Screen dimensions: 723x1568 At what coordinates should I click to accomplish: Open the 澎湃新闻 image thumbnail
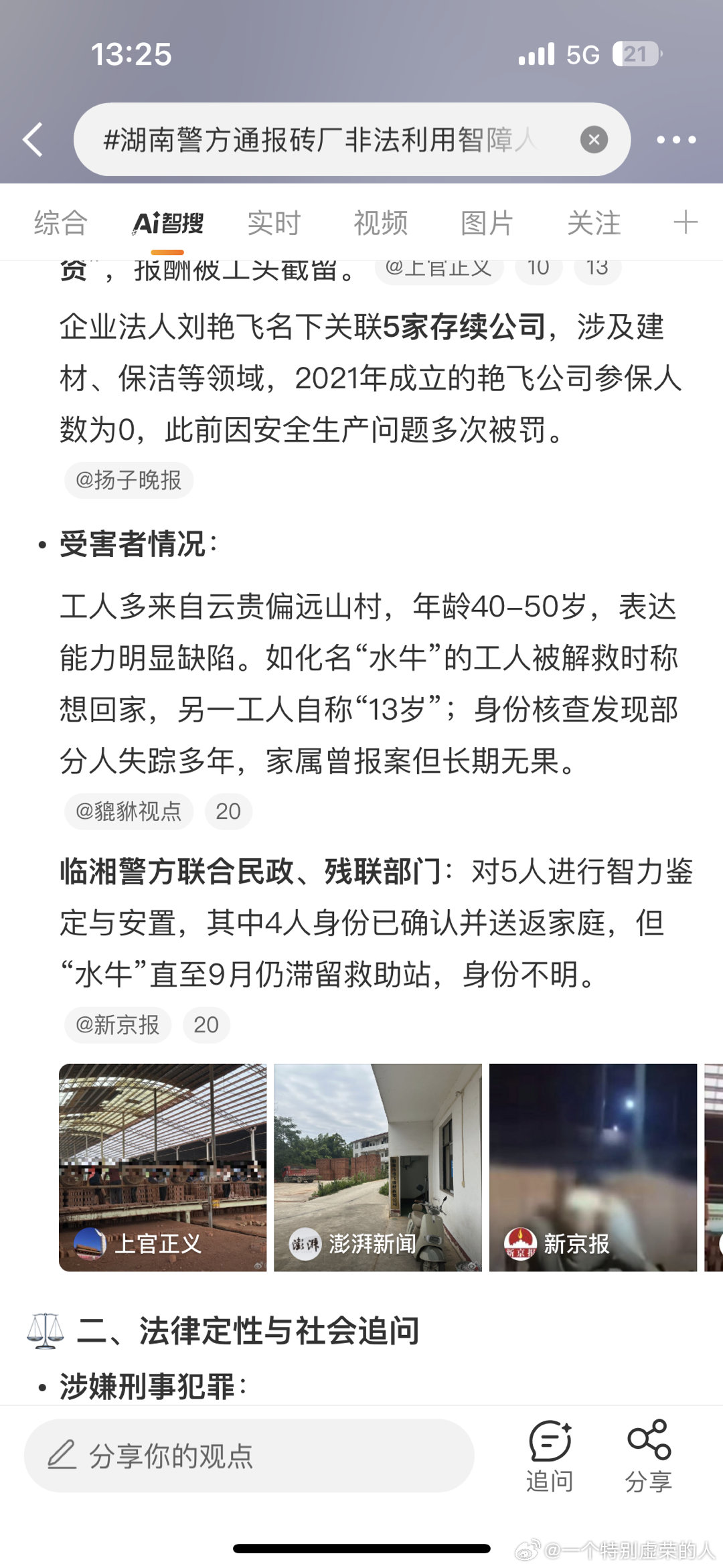[378, 1167]
